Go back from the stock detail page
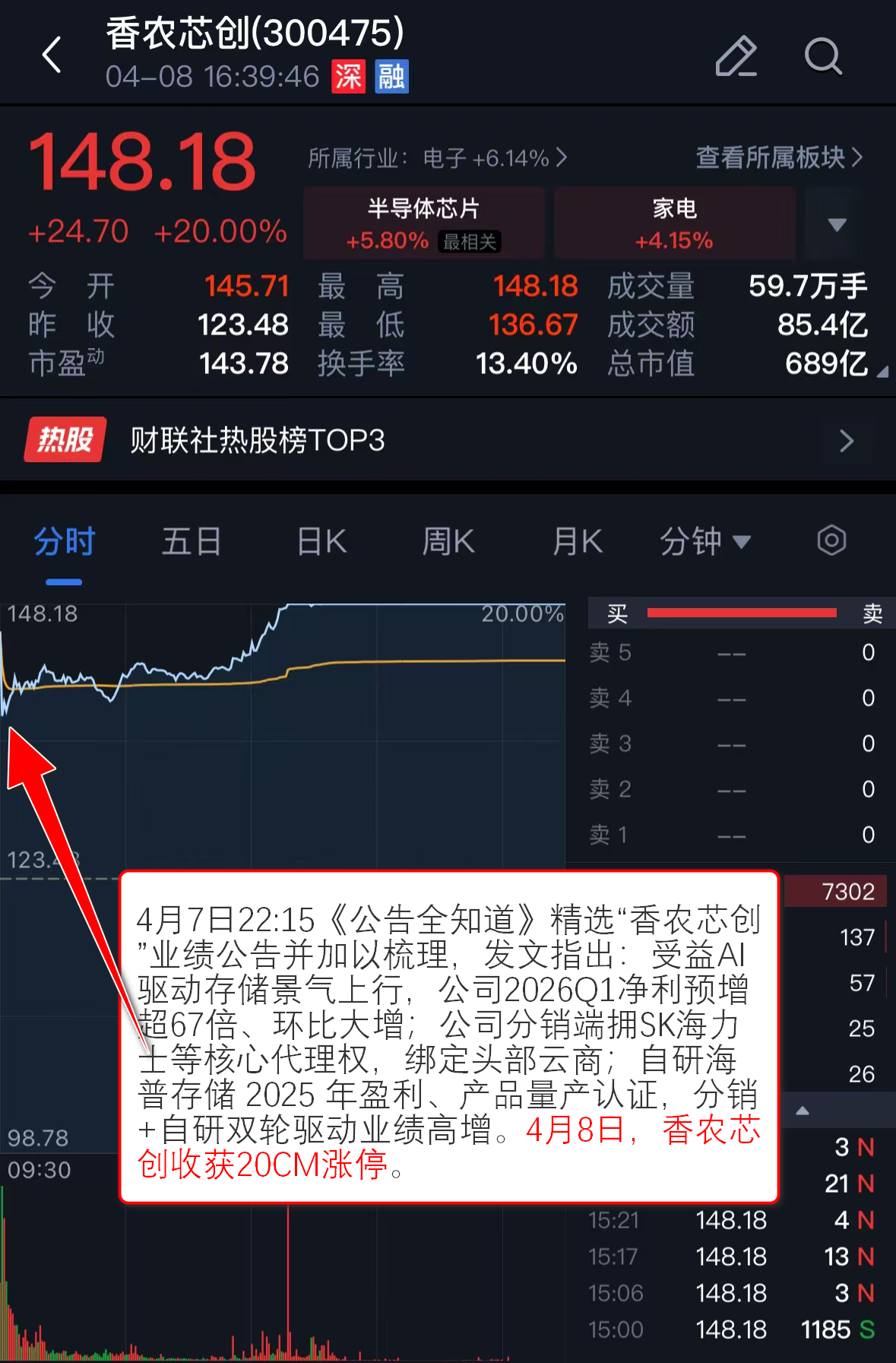This screenshot has width=896, height=1363. [52, 55]
